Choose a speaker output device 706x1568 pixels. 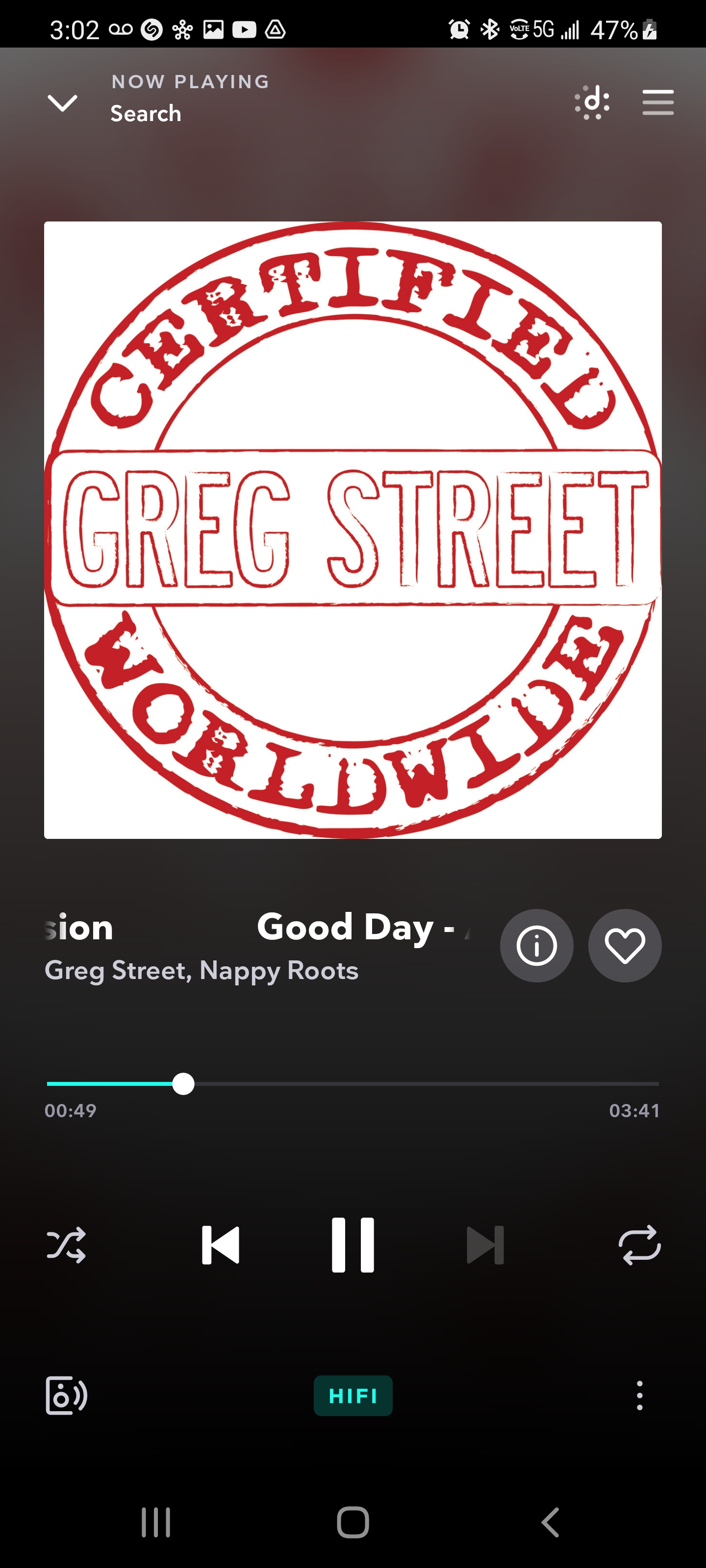pyautogui.click(x=66, y=1395)
